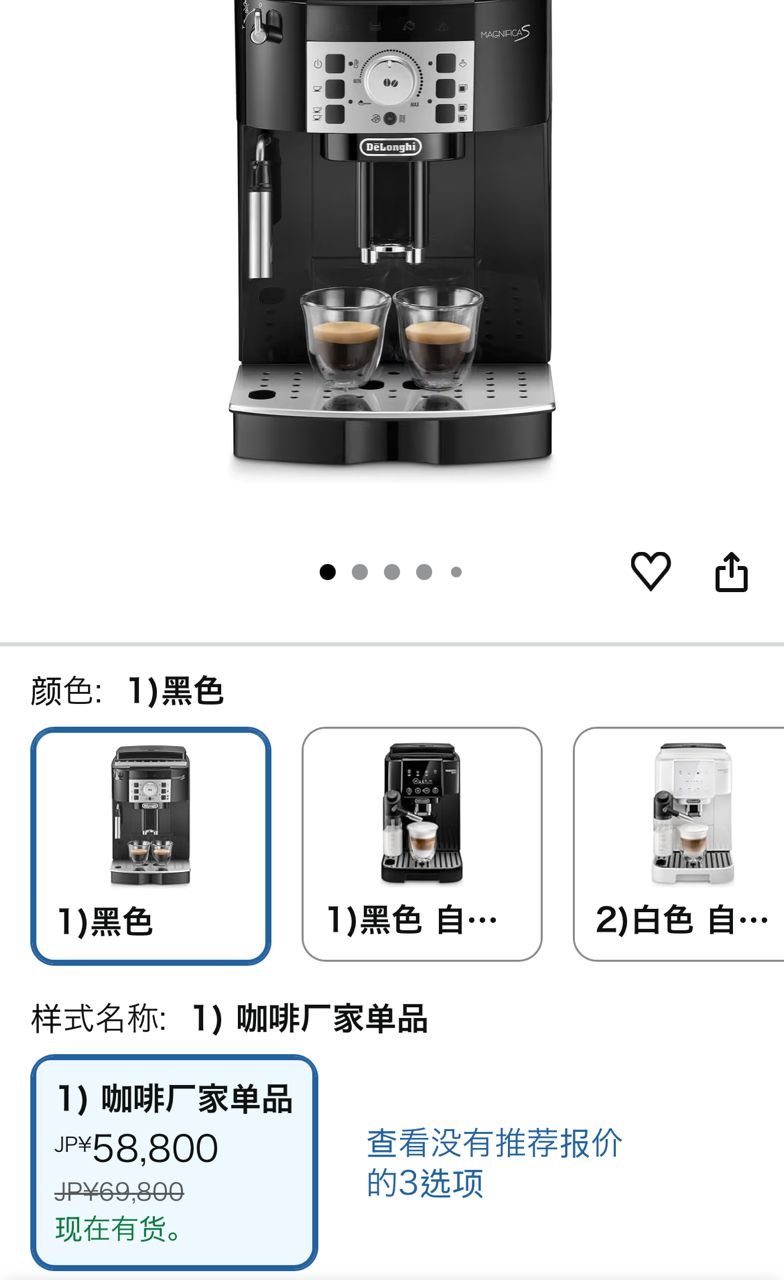Open 查看没有推荐报价的3选项 link

tap(495, 1160)
